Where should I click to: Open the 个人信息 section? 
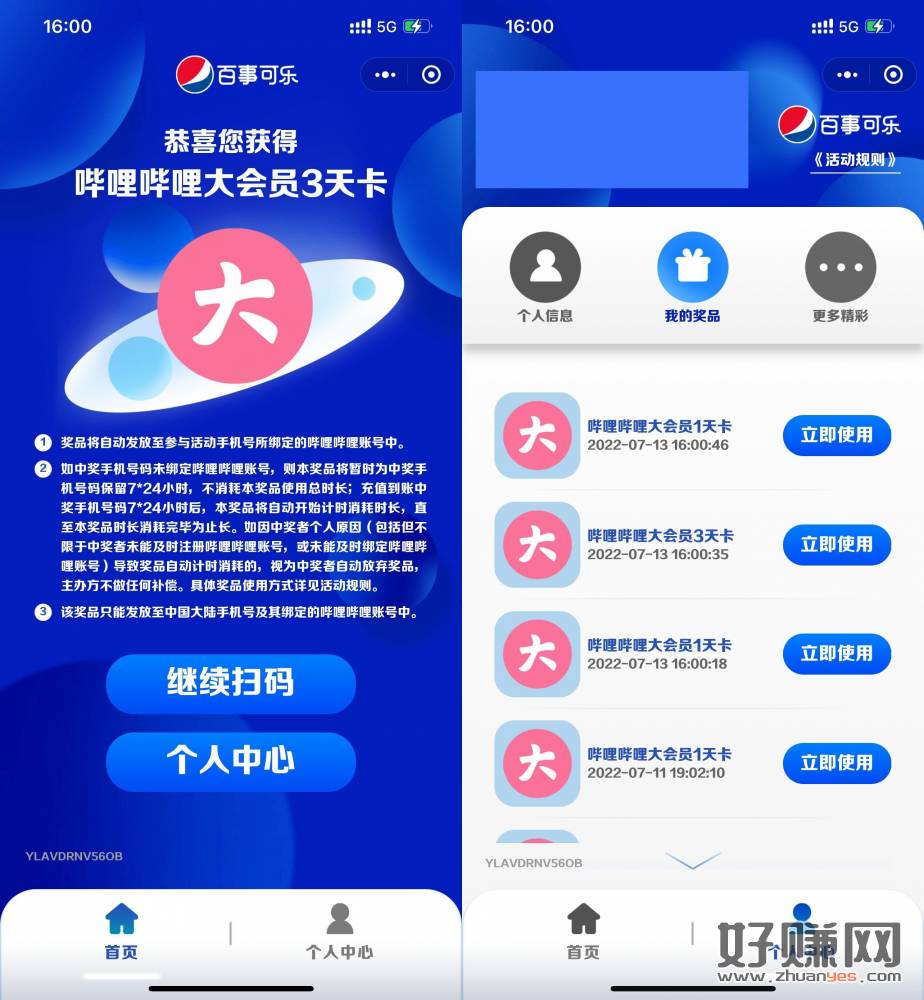click(545, 269)
